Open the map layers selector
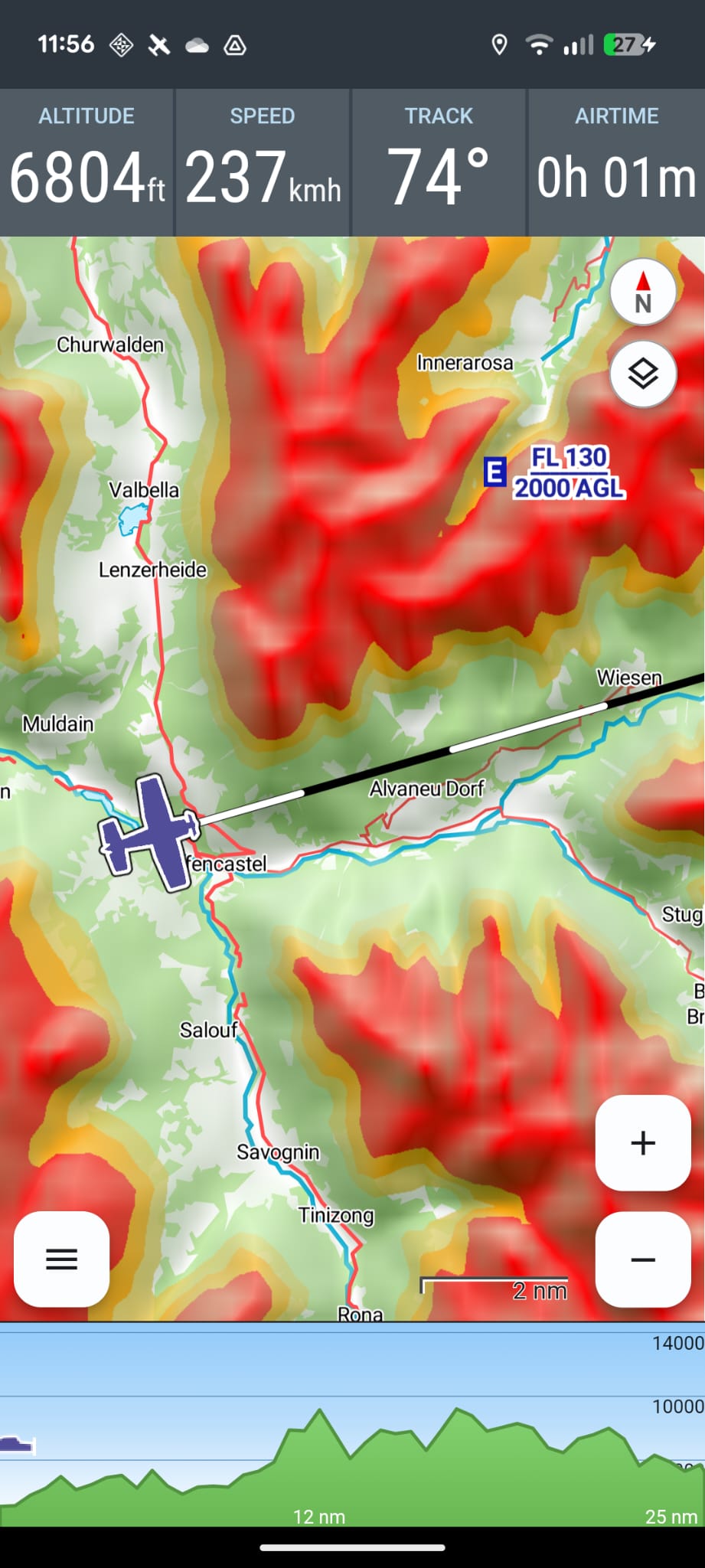705x1568 pixels. tap(642, 374)
